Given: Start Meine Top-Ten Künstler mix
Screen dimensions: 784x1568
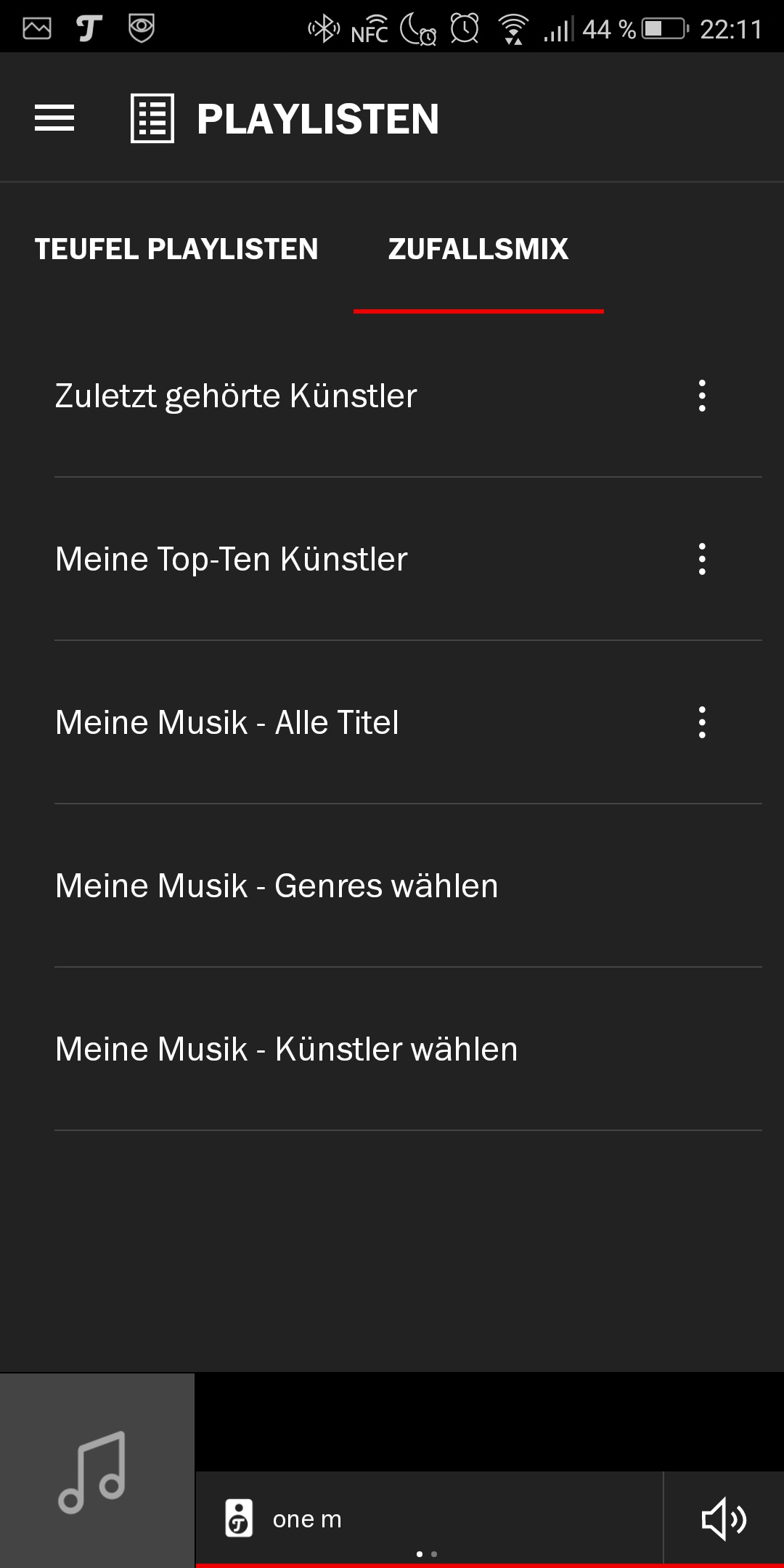Looking at the screenshot, I should [x=231, y=560].
